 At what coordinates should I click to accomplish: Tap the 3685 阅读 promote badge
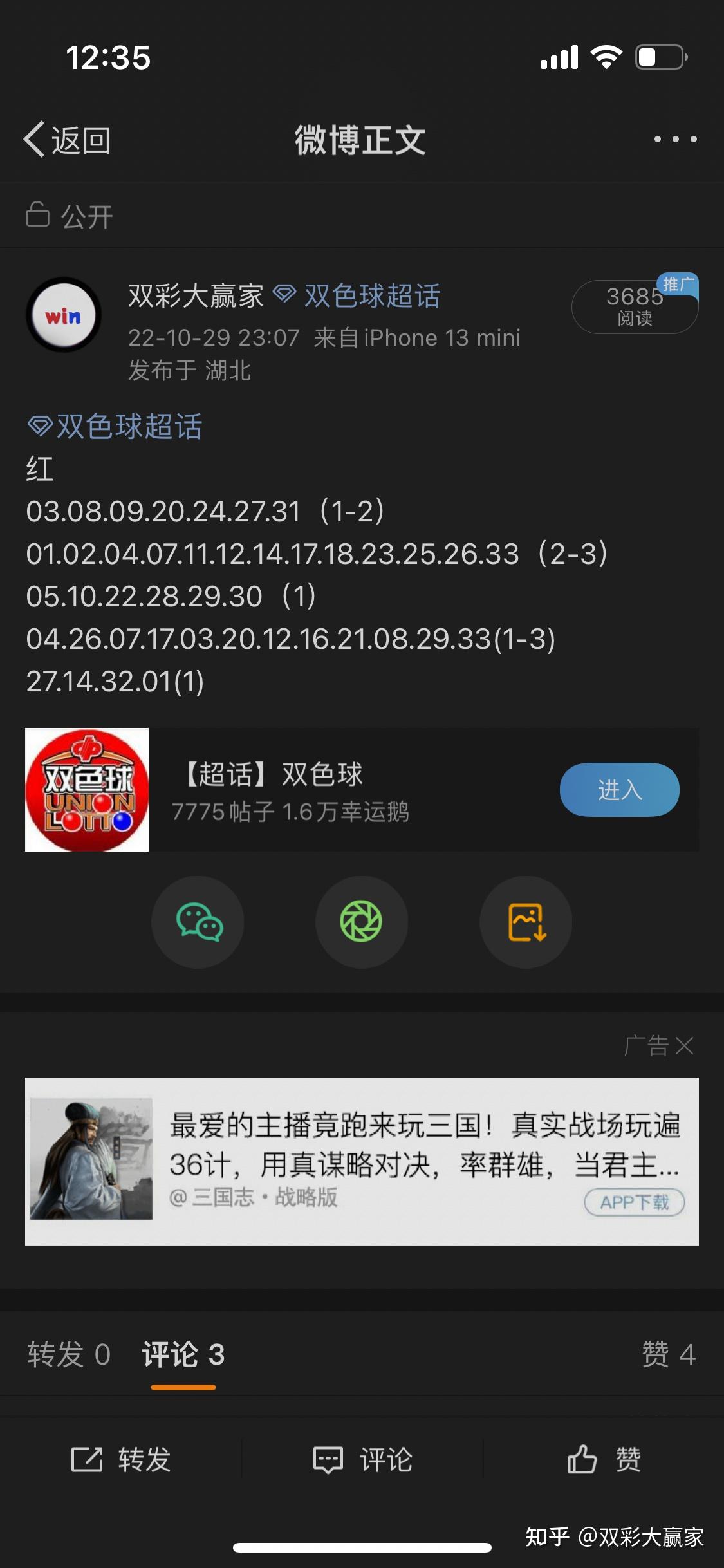pos(635,306)
